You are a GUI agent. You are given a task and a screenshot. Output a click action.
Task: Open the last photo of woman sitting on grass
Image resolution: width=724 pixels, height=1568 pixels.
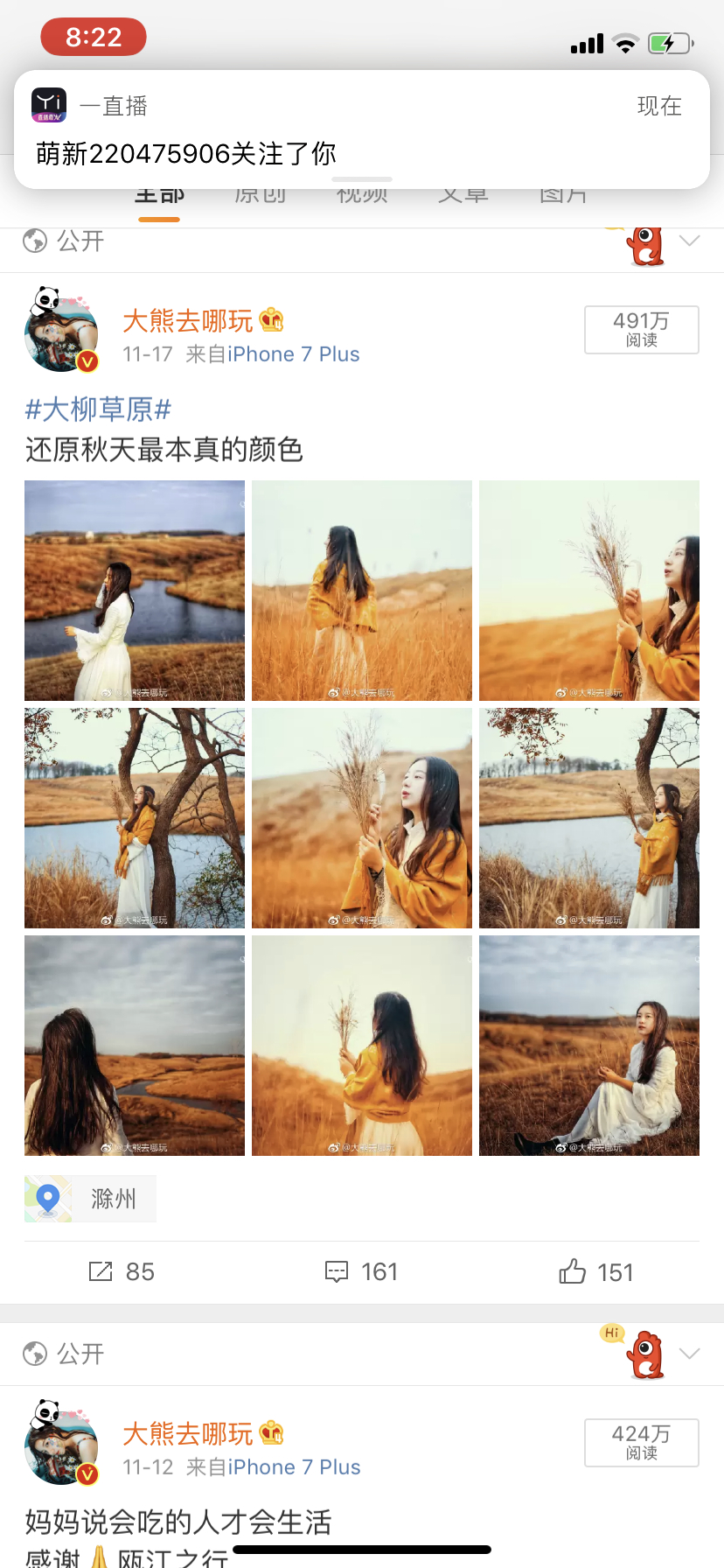589,1046
